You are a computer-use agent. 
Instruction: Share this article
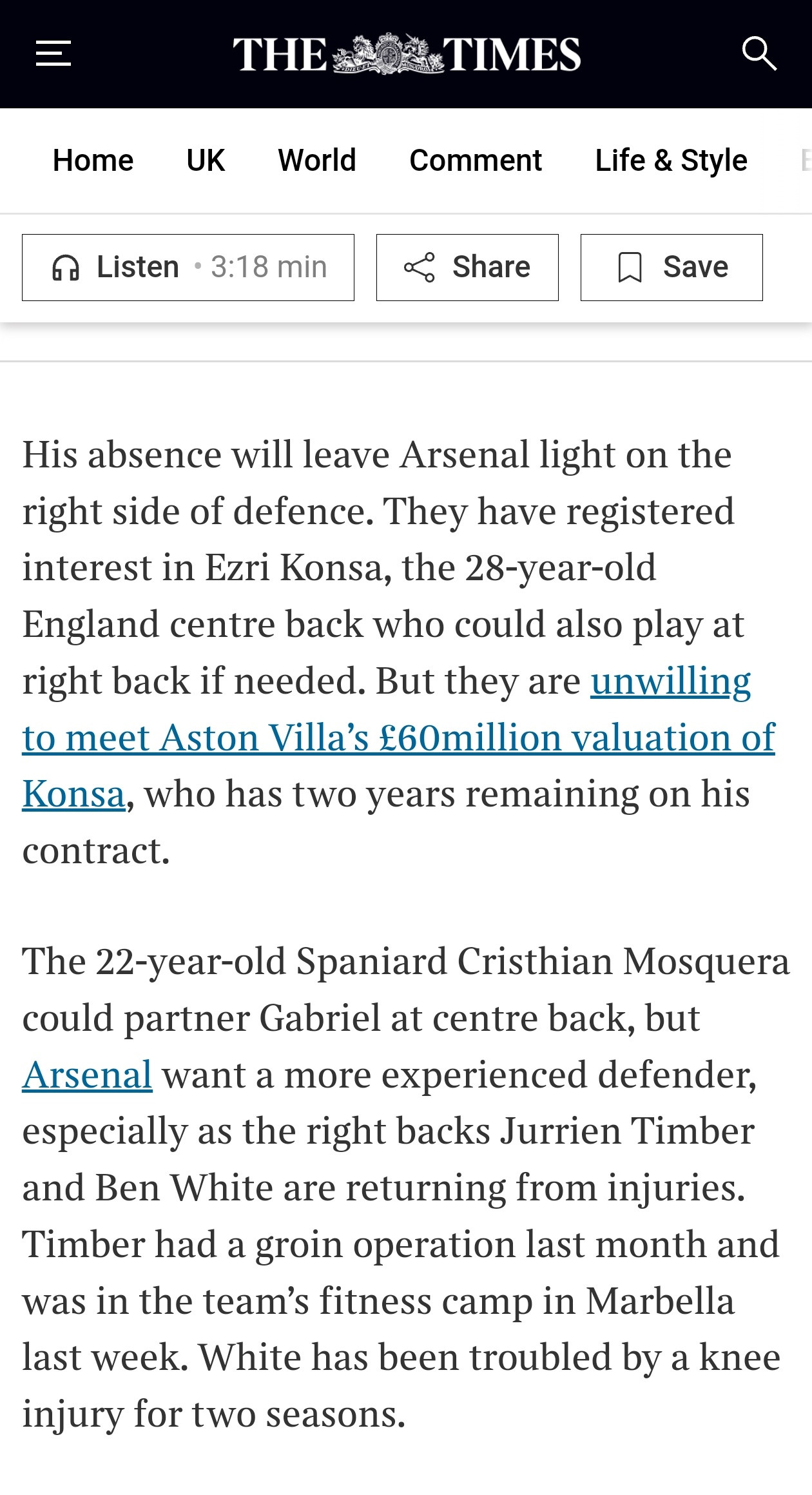467,268
